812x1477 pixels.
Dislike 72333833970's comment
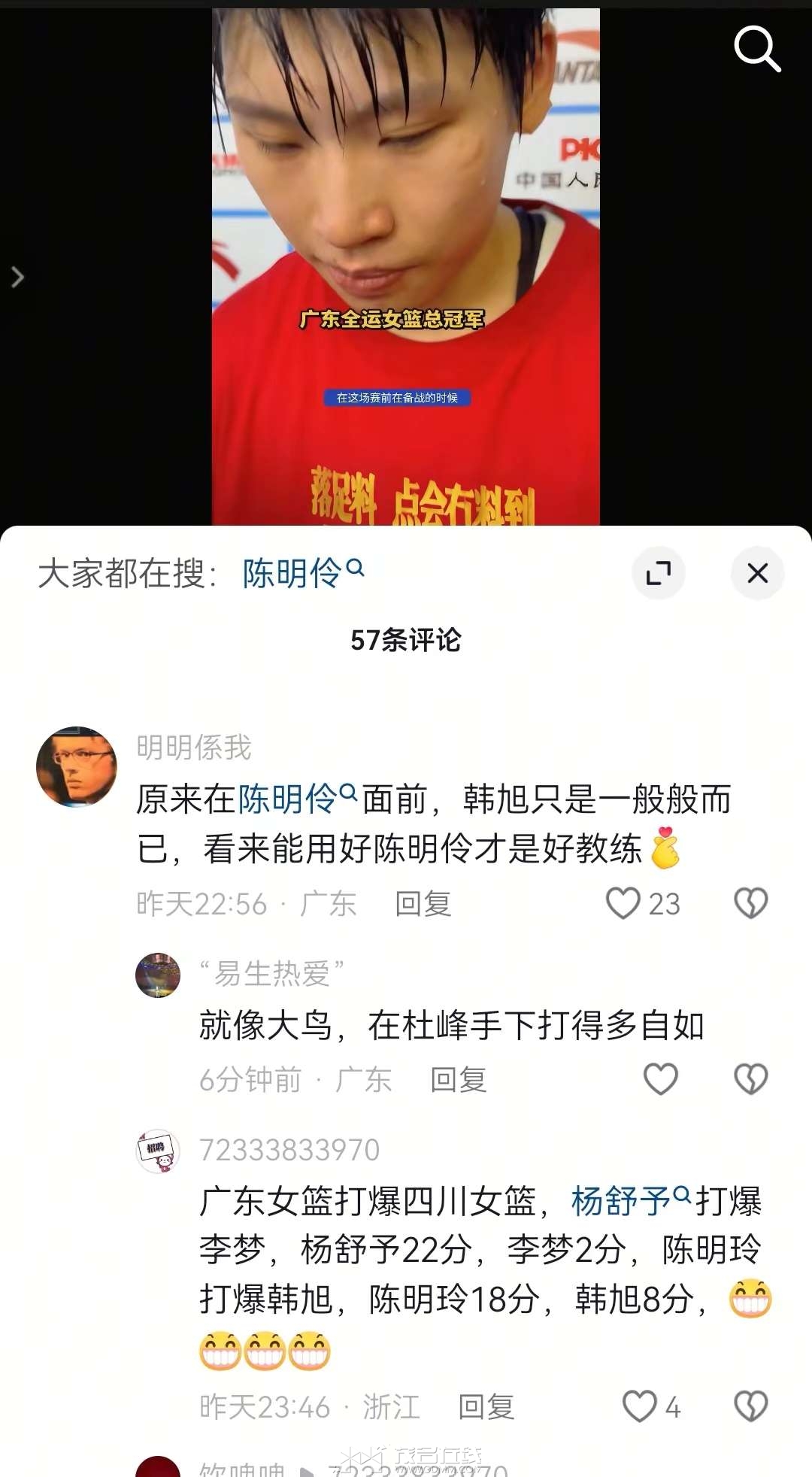pos(750,1406)
